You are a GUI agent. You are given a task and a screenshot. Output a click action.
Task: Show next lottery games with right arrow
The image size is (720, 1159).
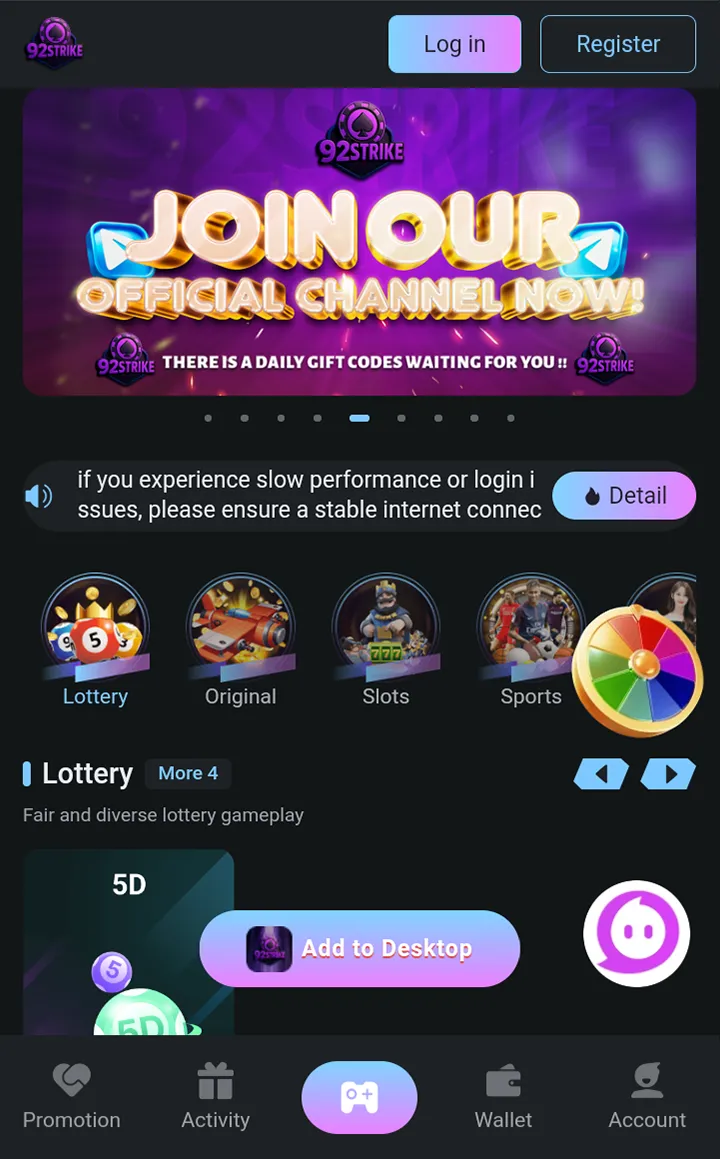[x=668, y=774]
